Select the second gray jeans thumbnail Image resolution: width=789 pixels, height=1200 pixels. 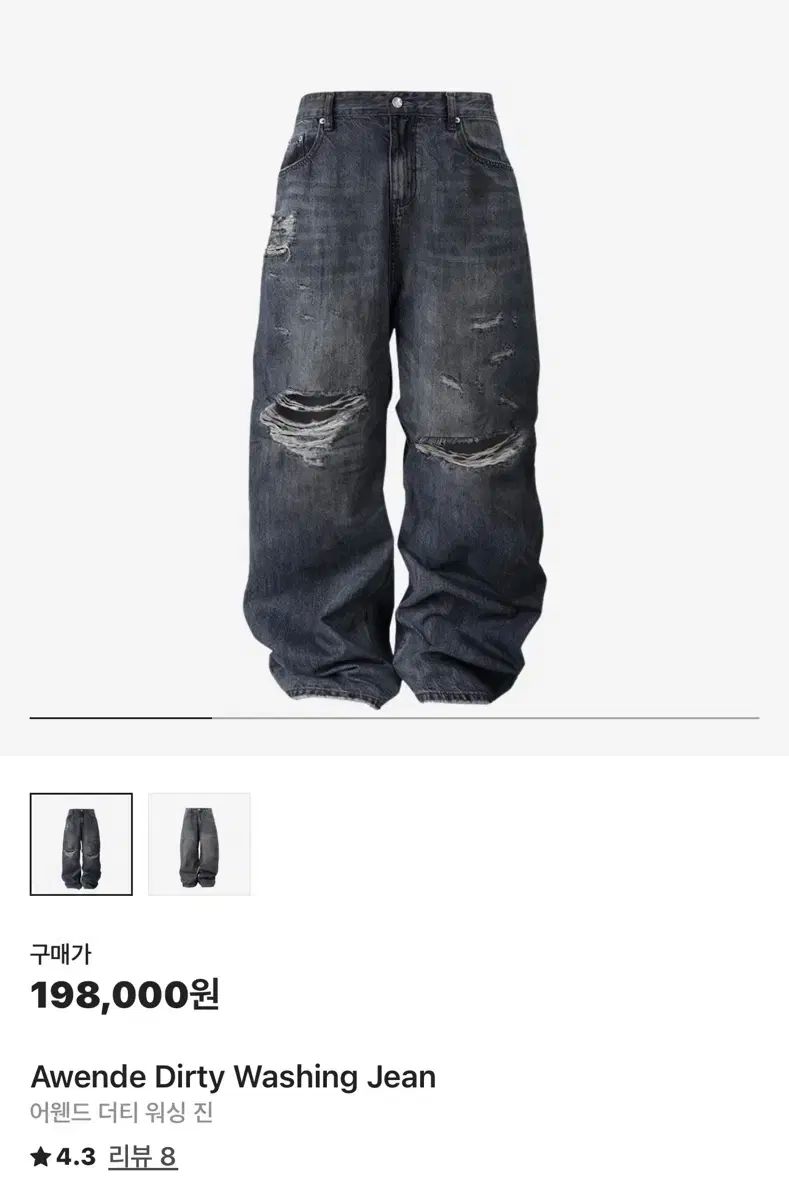199,844
